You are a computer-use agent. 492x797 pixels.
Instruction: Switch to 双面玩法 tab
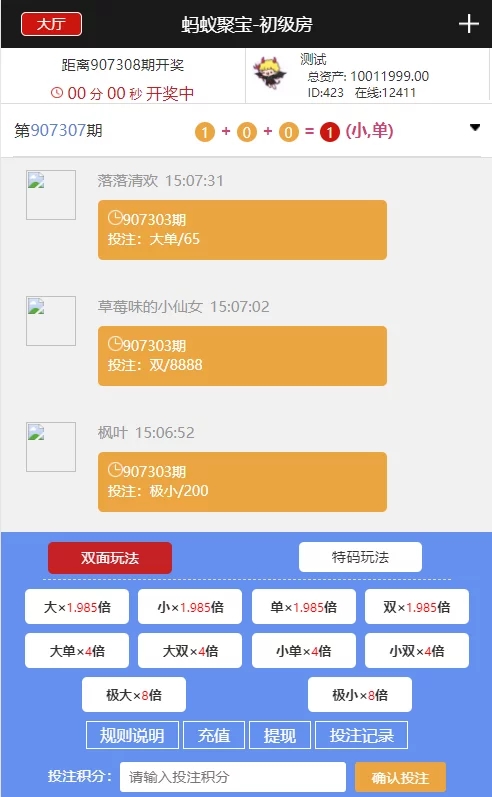pyautogui.click(x=110, y=558)
